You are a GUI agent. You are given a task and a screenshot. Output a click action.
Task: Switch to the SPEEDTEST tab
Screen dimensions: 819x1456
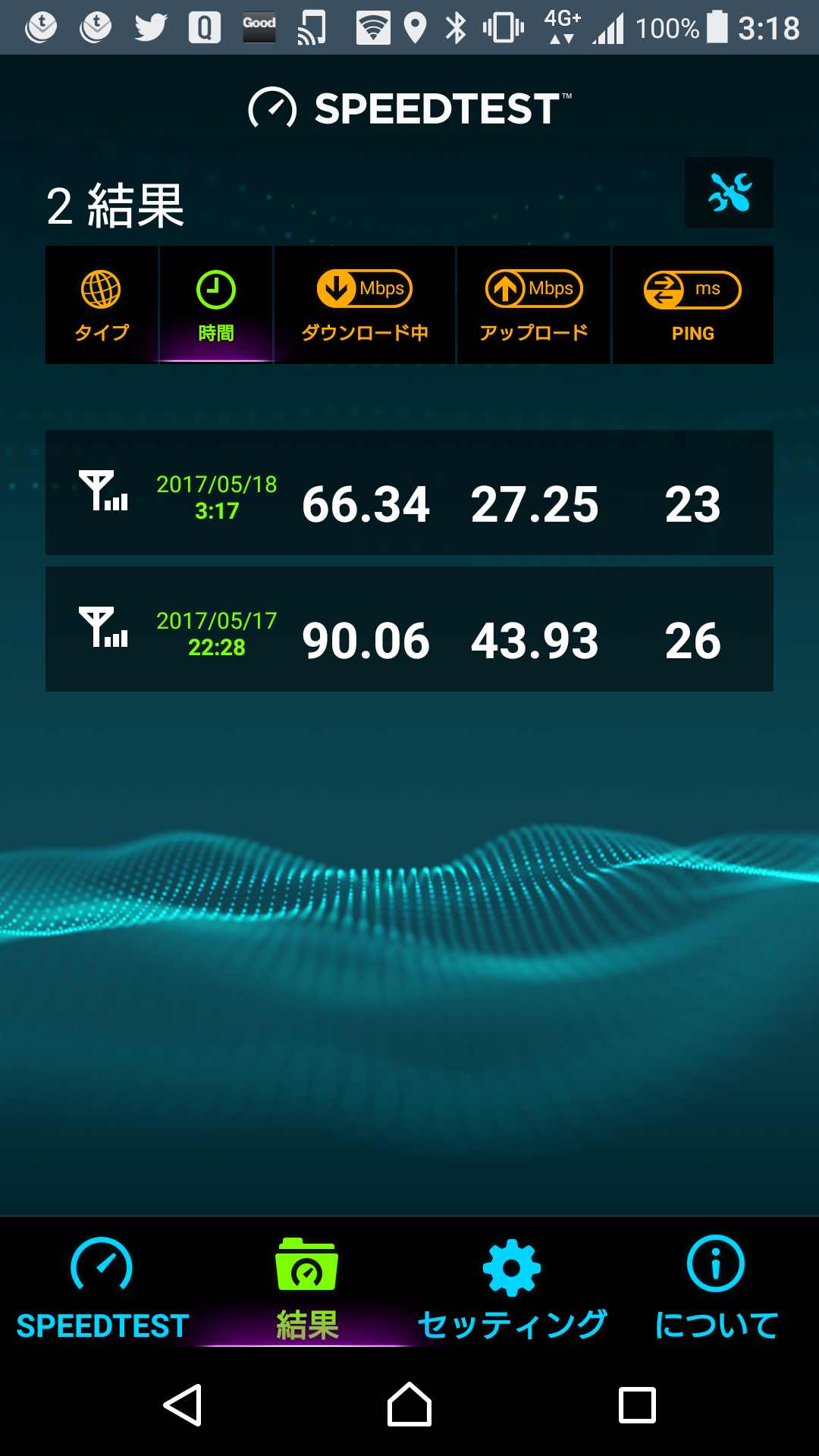pos(102,1289)
